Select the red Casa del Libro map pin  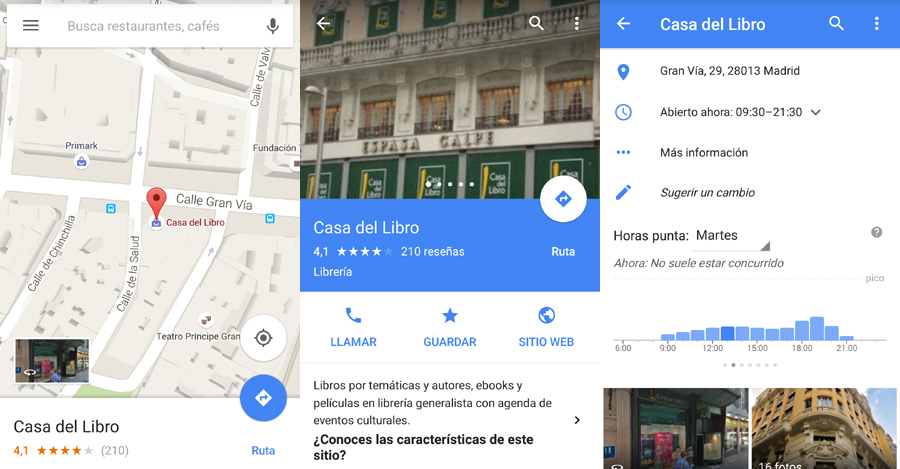click(x=156, y=202)
